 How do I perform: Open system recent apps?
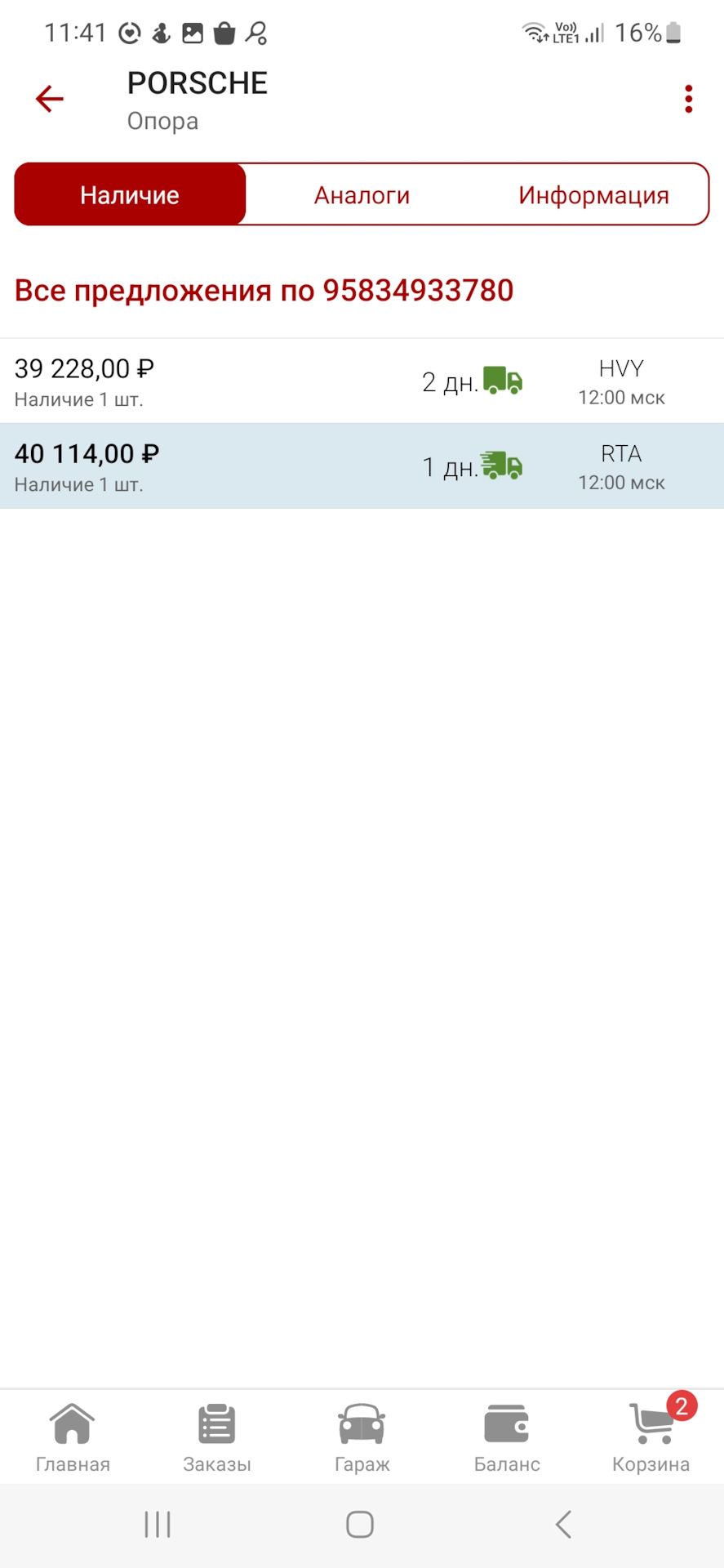pos(158,1525)
